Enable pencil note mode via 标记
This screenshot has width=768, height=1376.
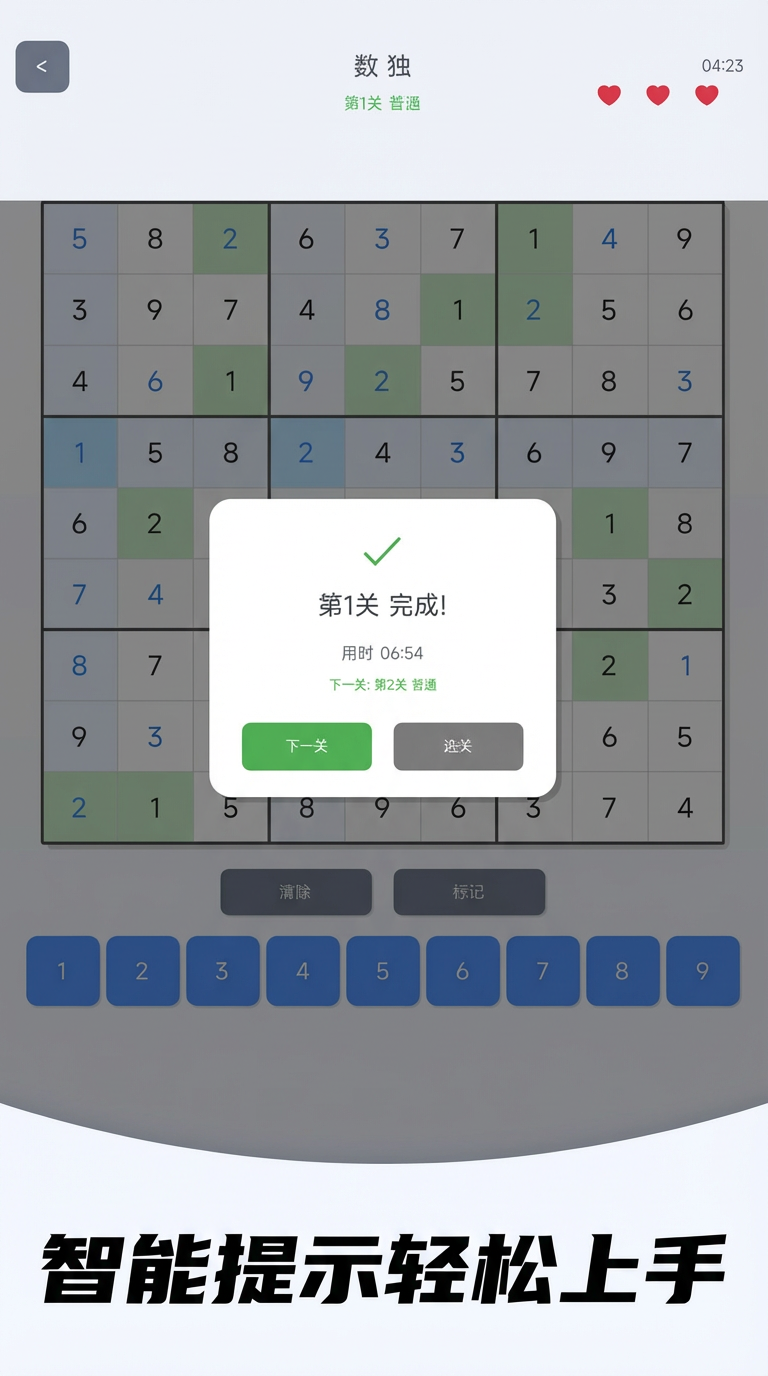pos(470,892)
